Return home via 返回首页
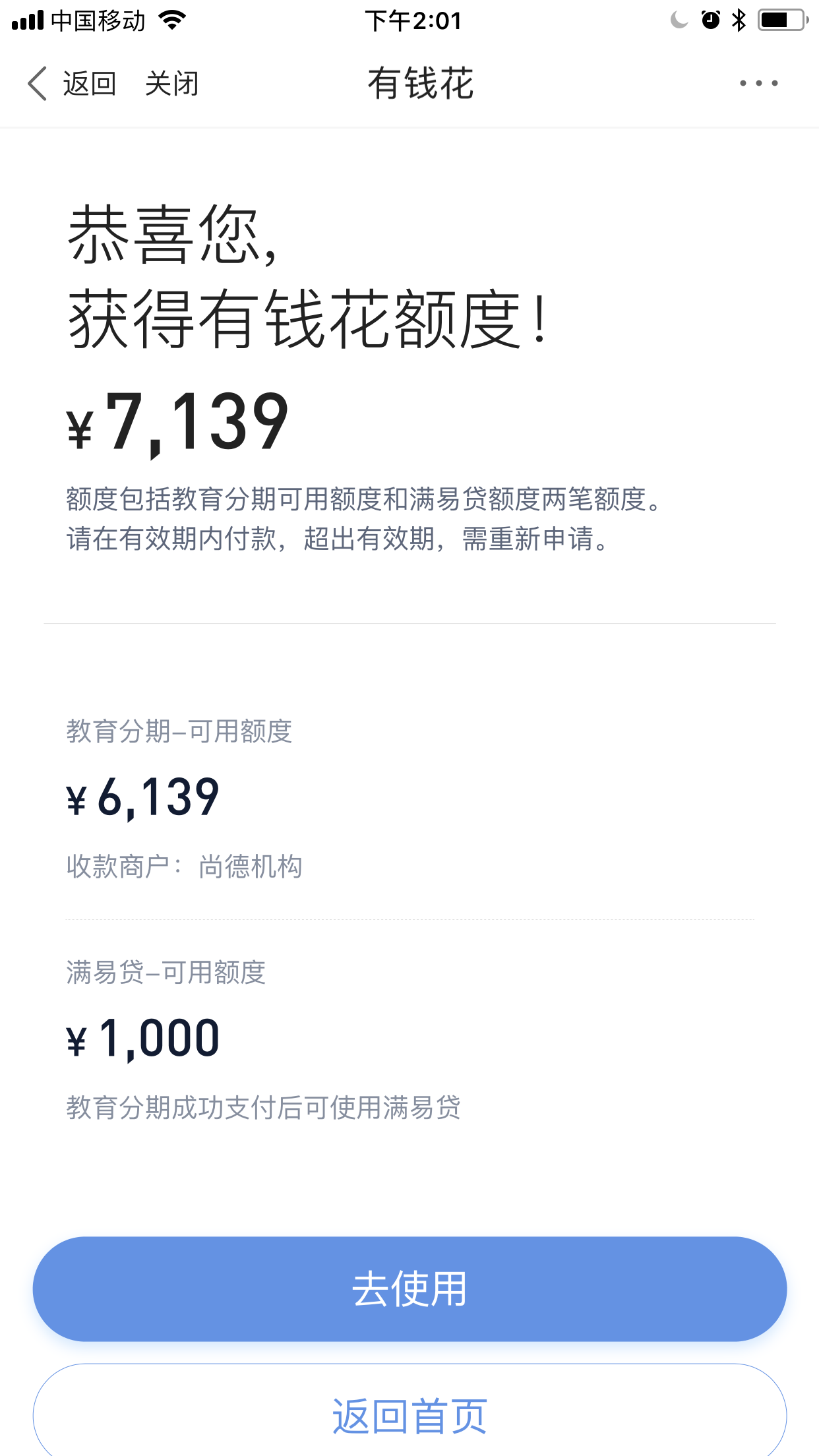 tap(409, 1410)
